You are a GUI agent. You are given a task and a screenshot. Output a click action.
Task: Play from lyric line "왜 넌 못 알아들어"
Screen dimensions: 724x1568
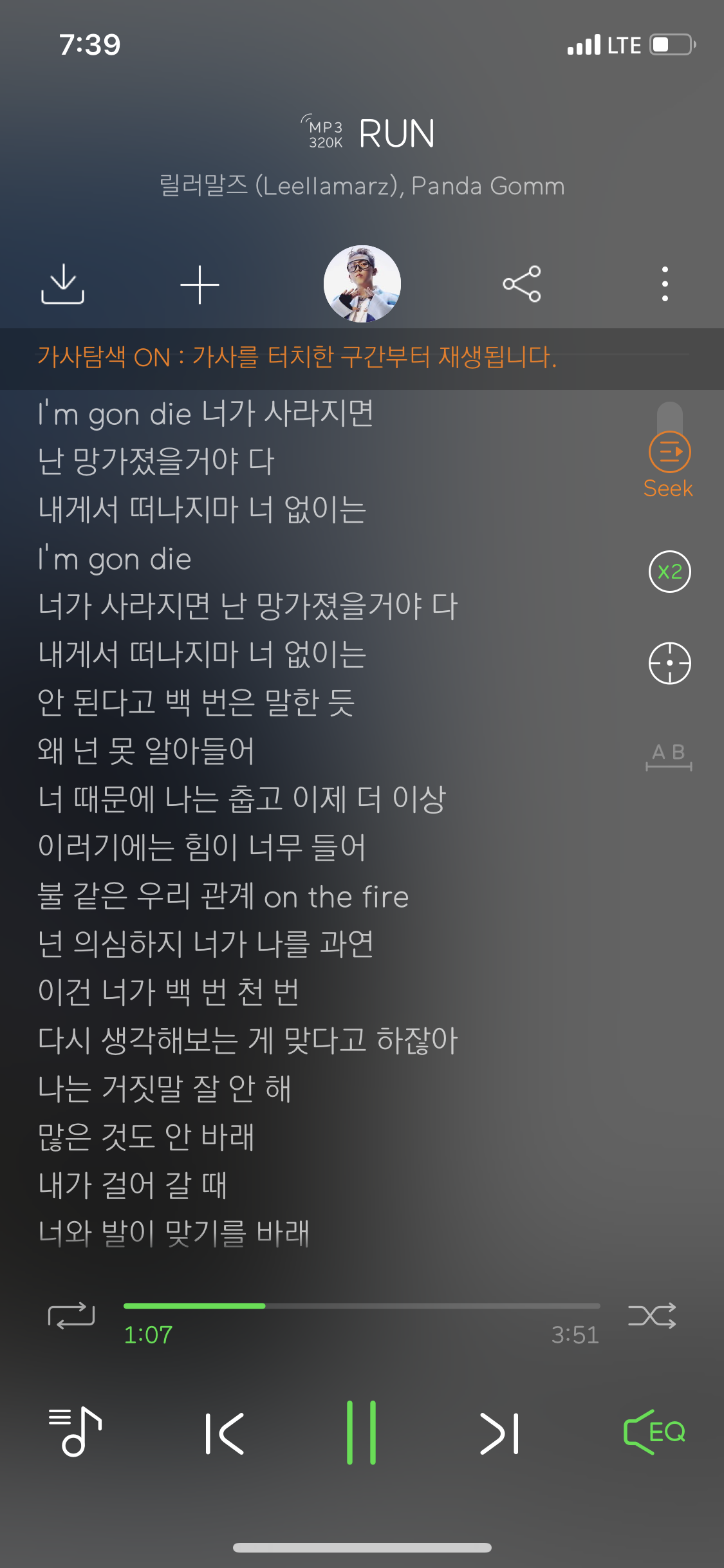[x=146, y=751]
